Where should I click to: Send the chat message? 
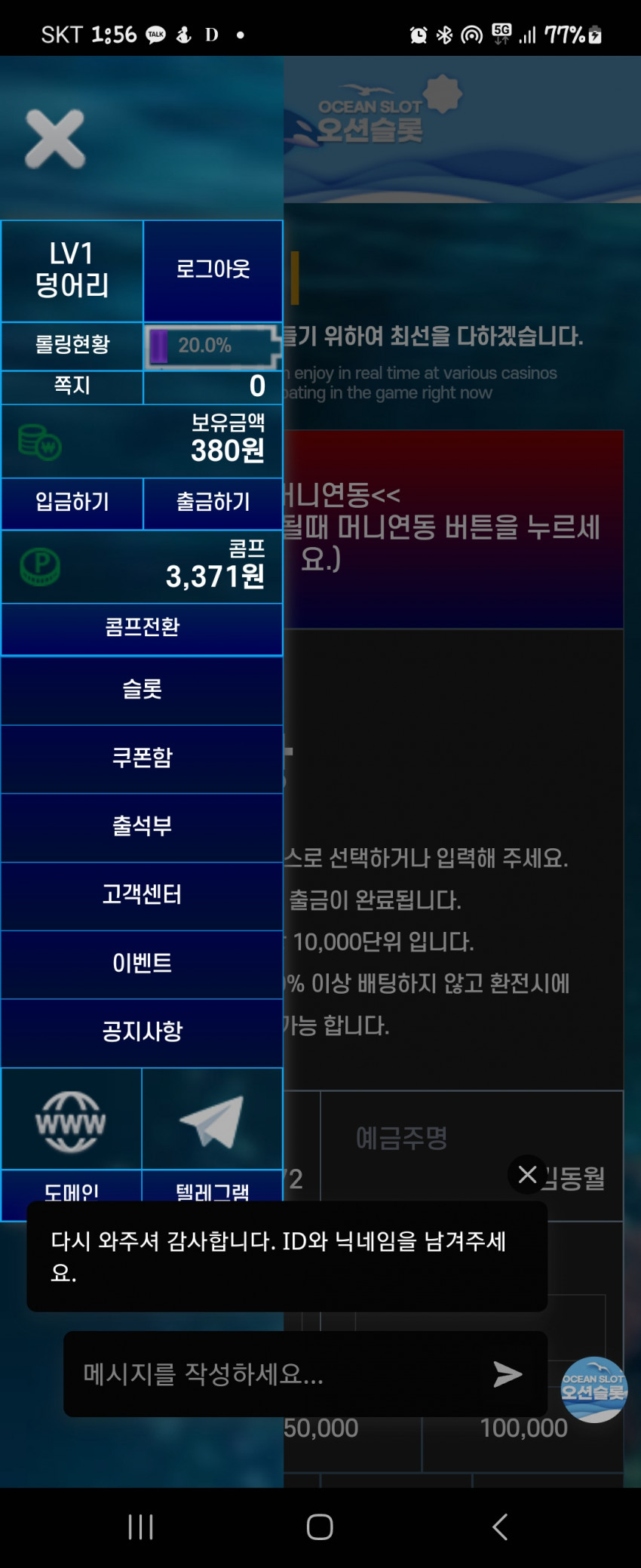508,1374
